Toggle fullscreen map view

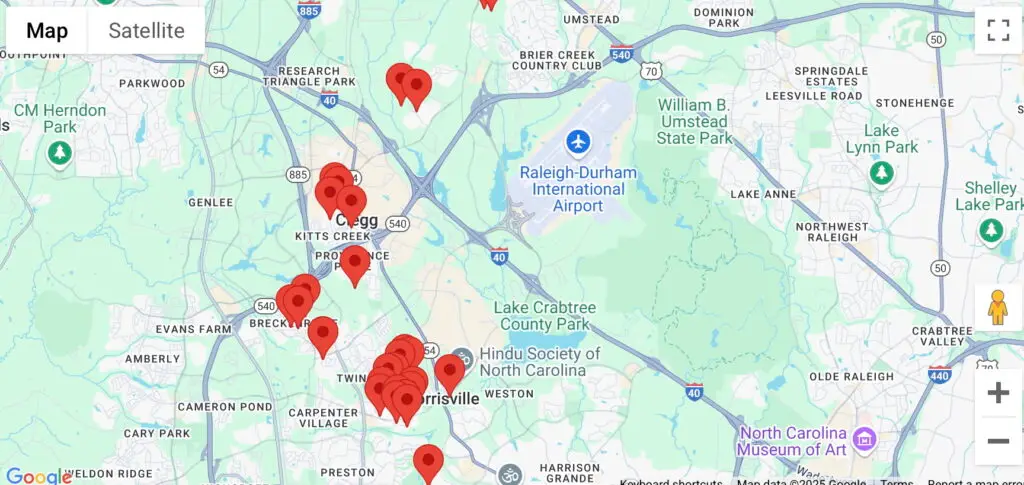tap(998, 31)
